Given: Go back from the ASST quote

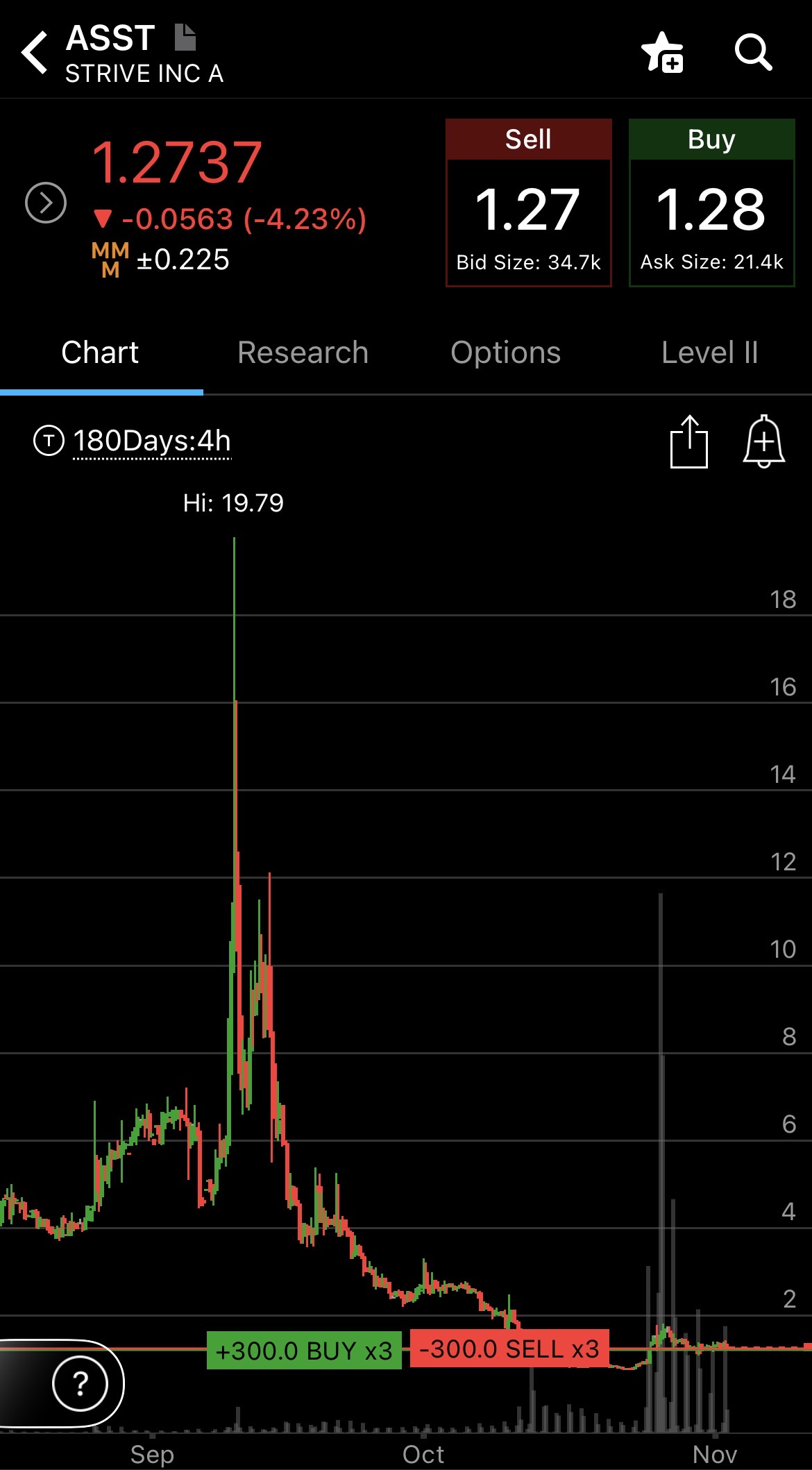Looking at the screenshot, I should pyautogui.click(x=35, y=53).
